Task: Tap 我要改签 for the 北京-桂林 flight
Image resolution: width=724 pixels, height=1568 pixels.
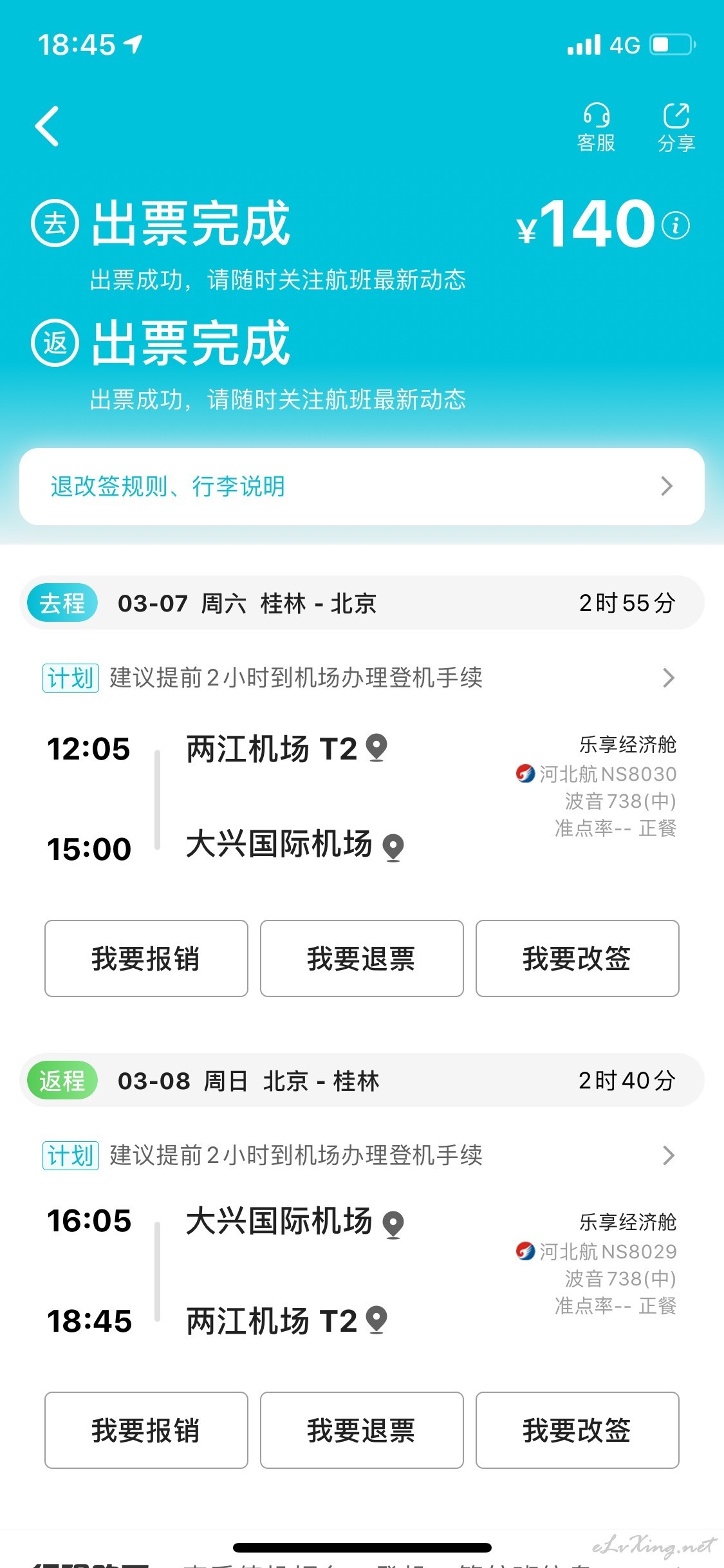Action: [x=577, y=1430]
